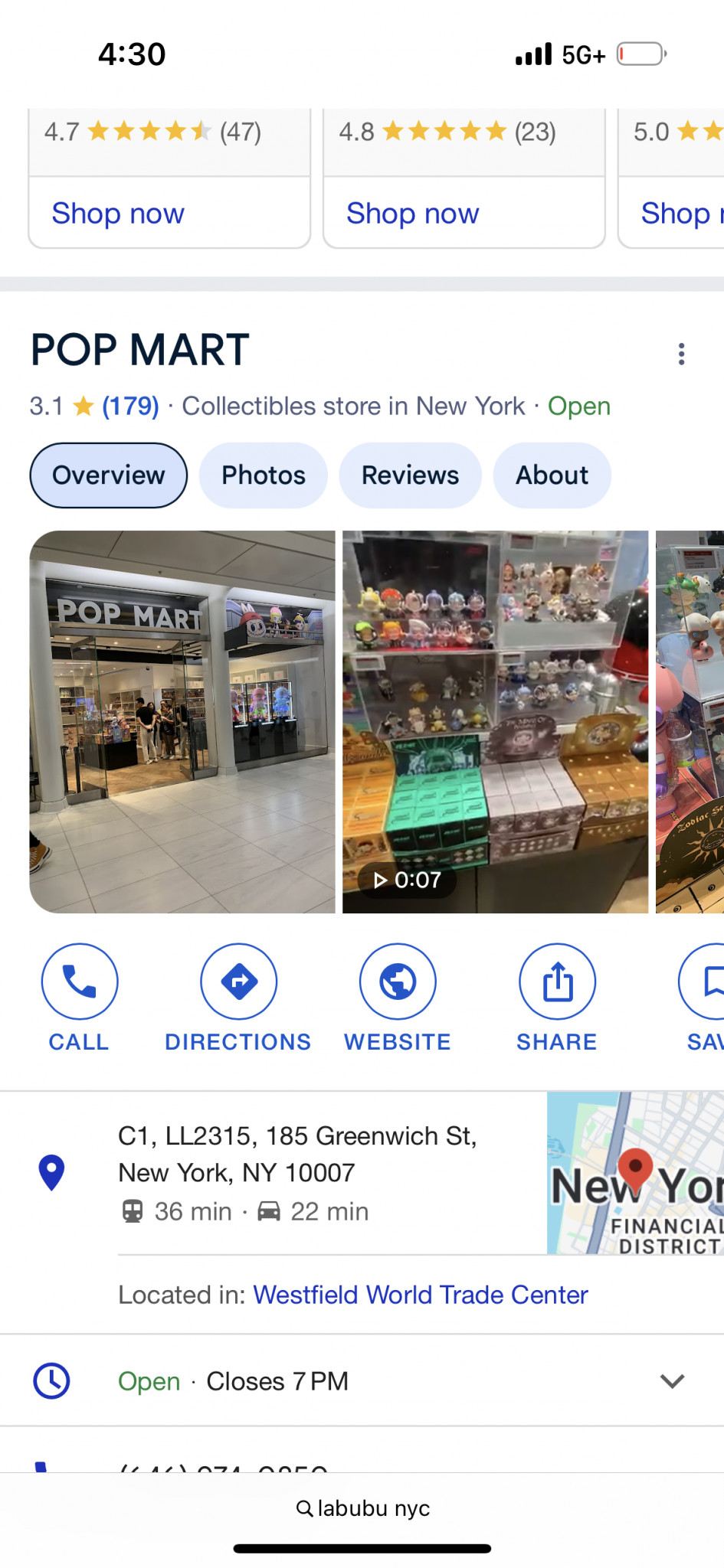The image size is (724, 1568).
Task: Tap the labubu nyc search bar
Action: [x=362, y=1508]
